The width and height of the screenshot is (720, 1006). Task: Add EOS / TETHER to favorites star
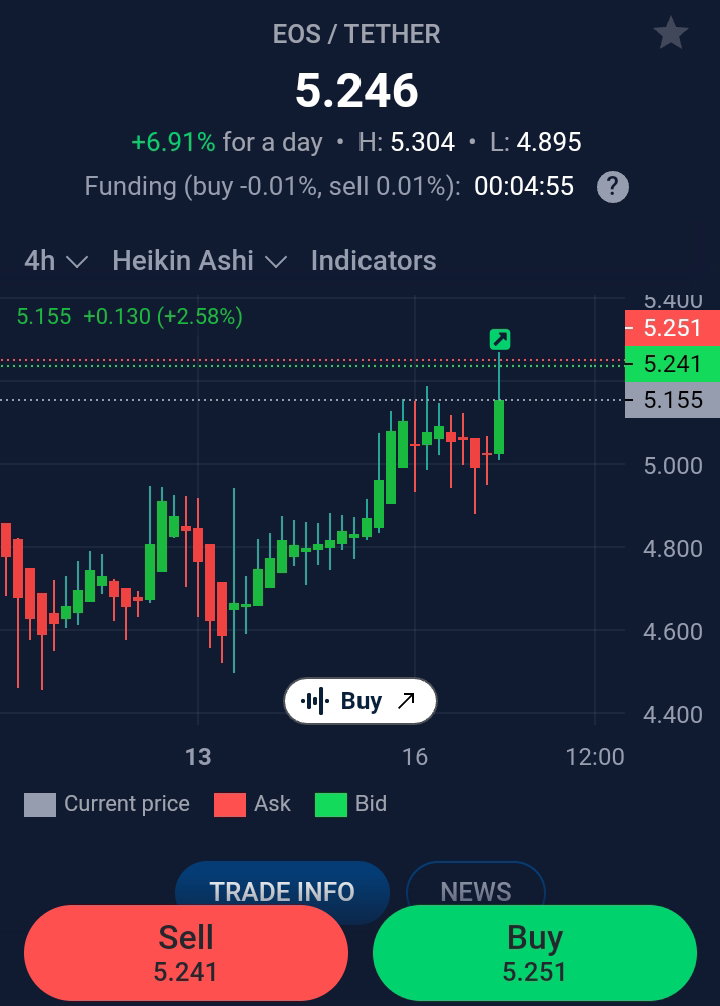[671, 33]
